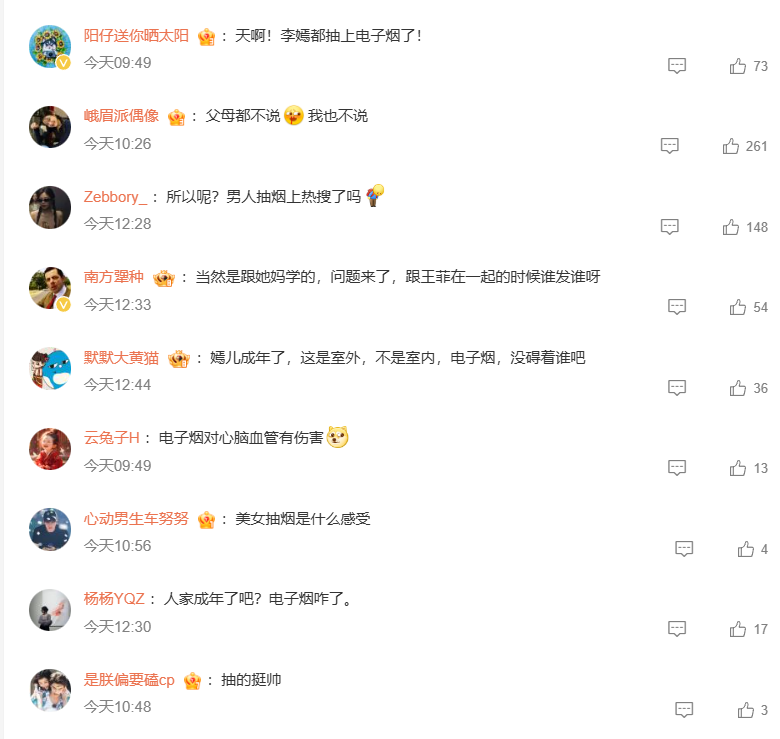Screen dimensions: 780x739
Task: Open 阳仔送你晒太阳's profile via username
Action: point(136,36)
